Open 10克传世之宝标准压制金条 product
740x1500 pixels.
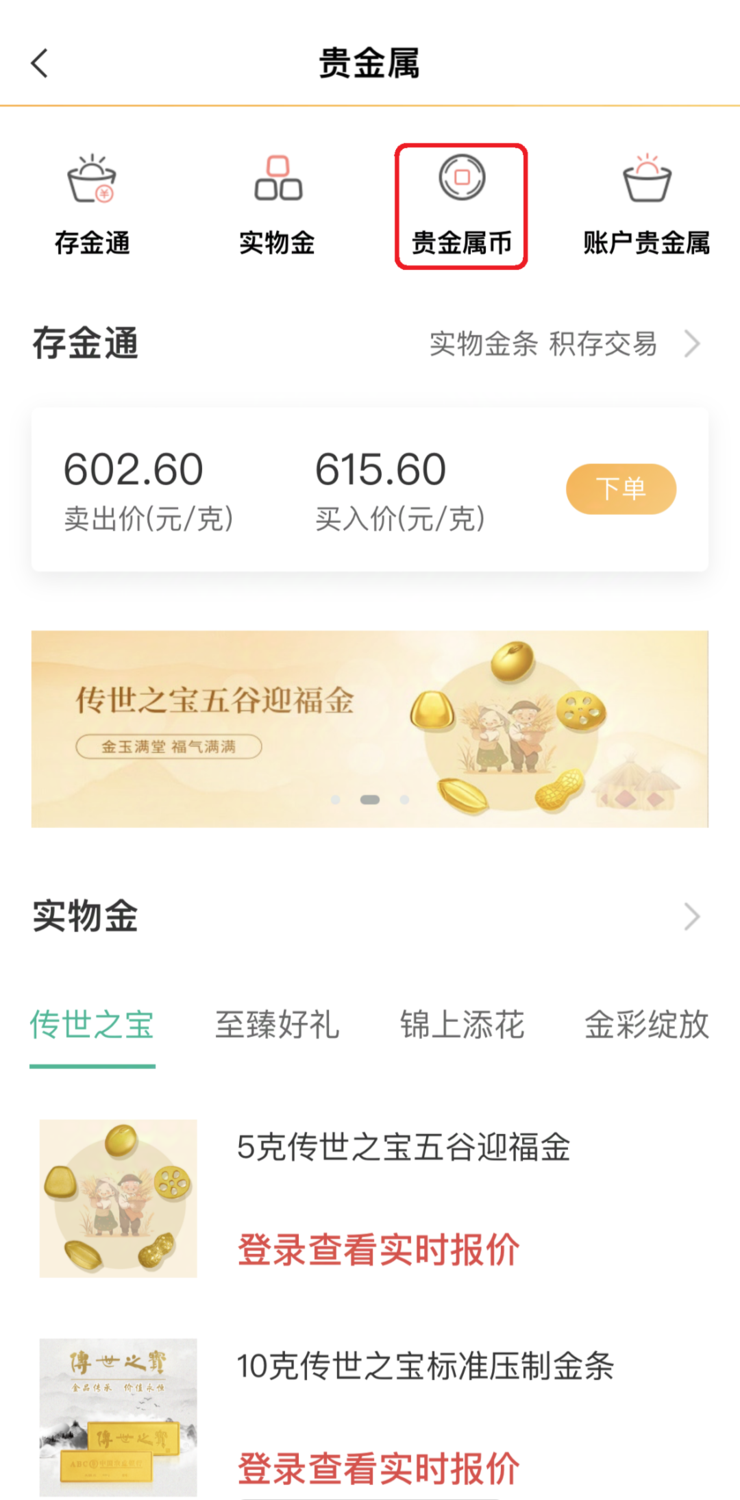point(425,1366)
